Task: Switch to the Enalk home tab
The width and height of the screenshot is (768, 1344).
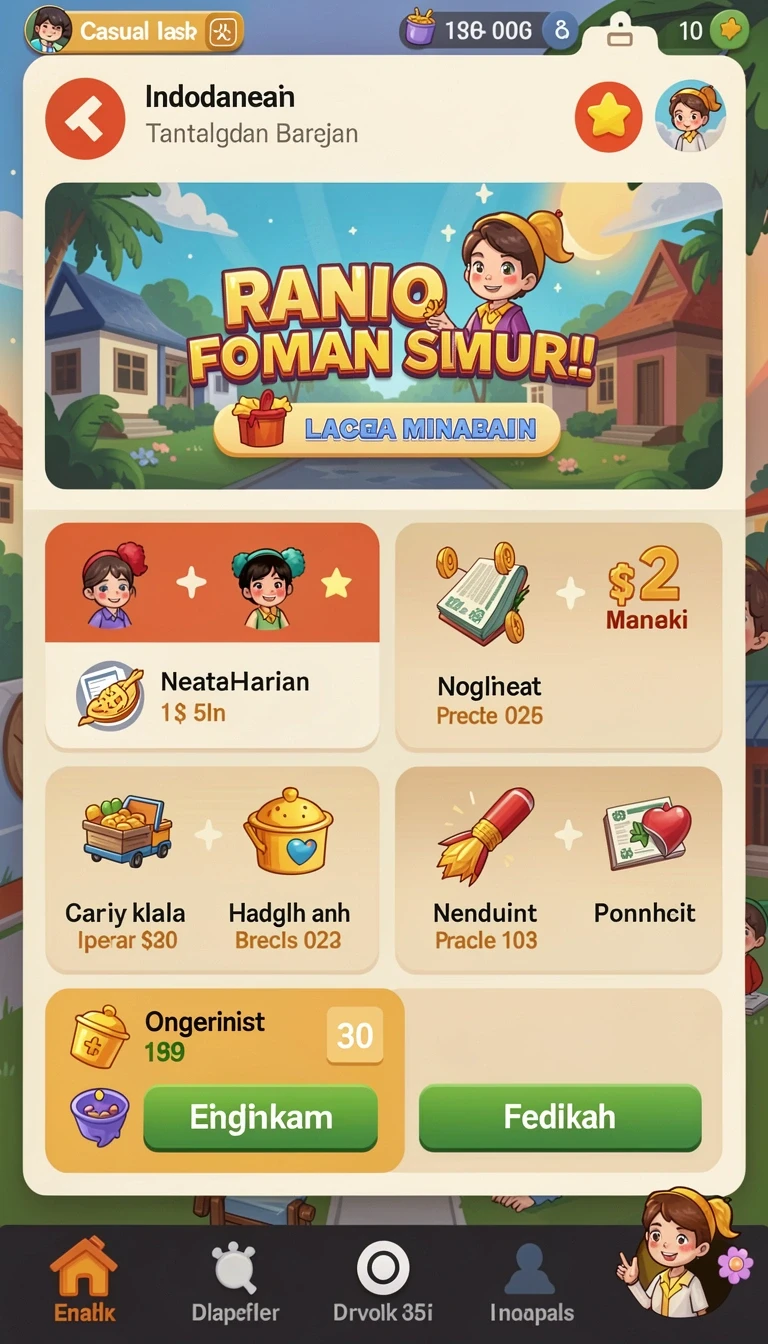Action: point(84,1282)
